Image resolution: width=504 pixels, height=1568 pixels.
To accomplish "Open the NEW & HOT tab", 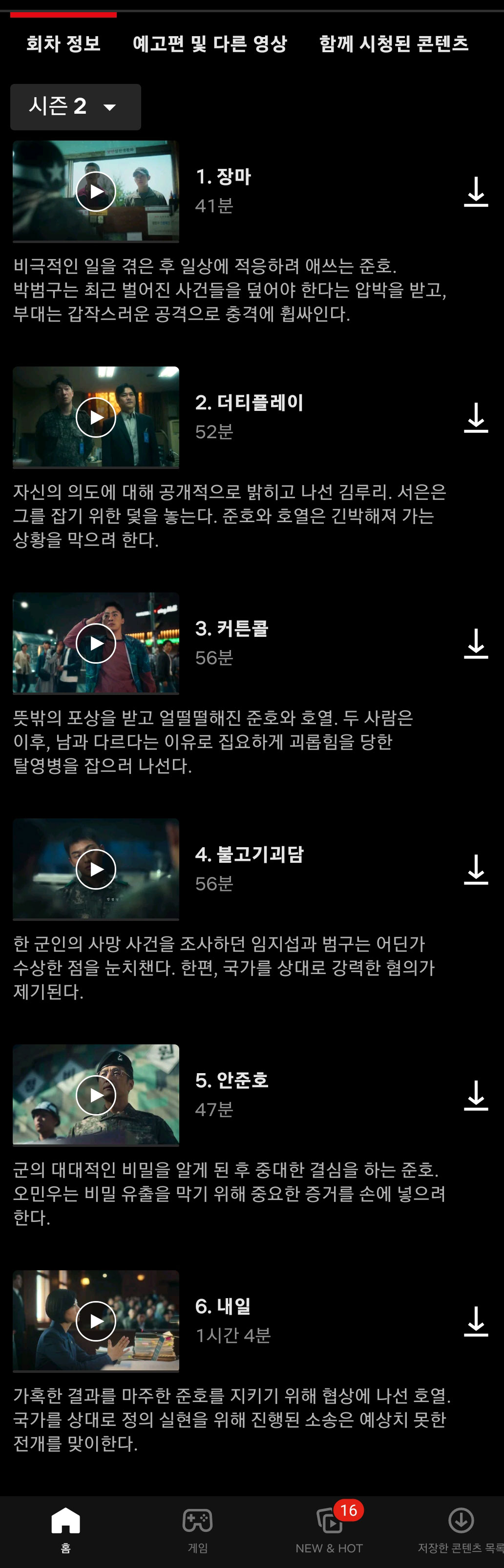I will pyautogui.click(x=330, y=1529).
